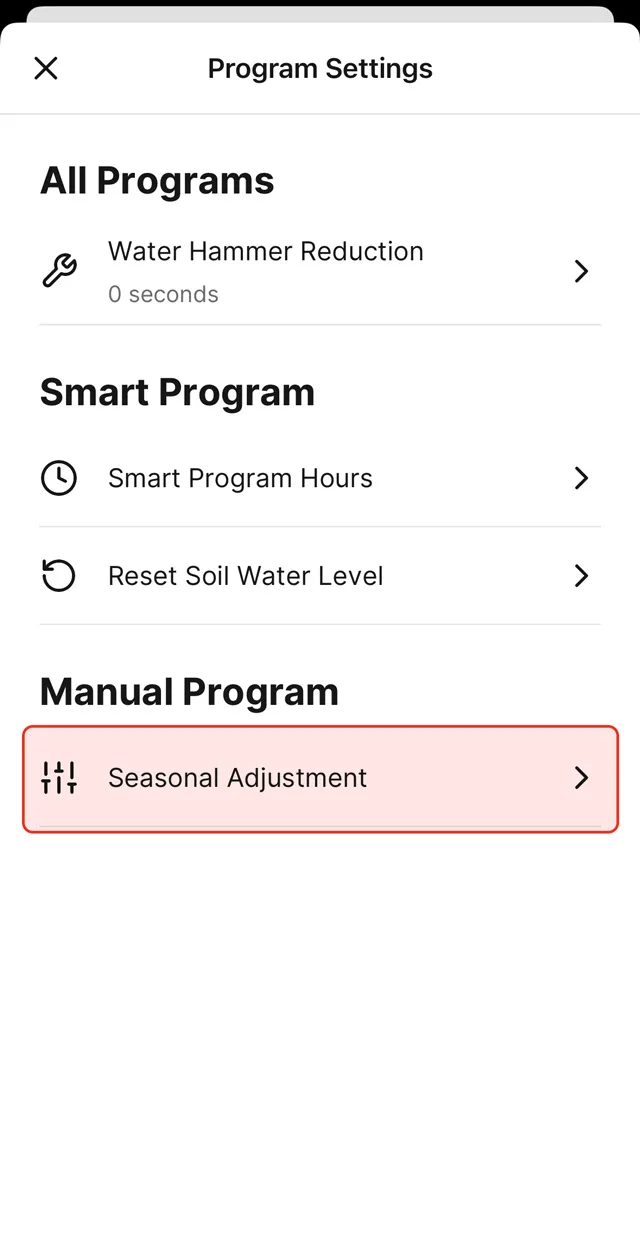
Task: Open Smart Program Hours
Action: (x=320, y=478)
